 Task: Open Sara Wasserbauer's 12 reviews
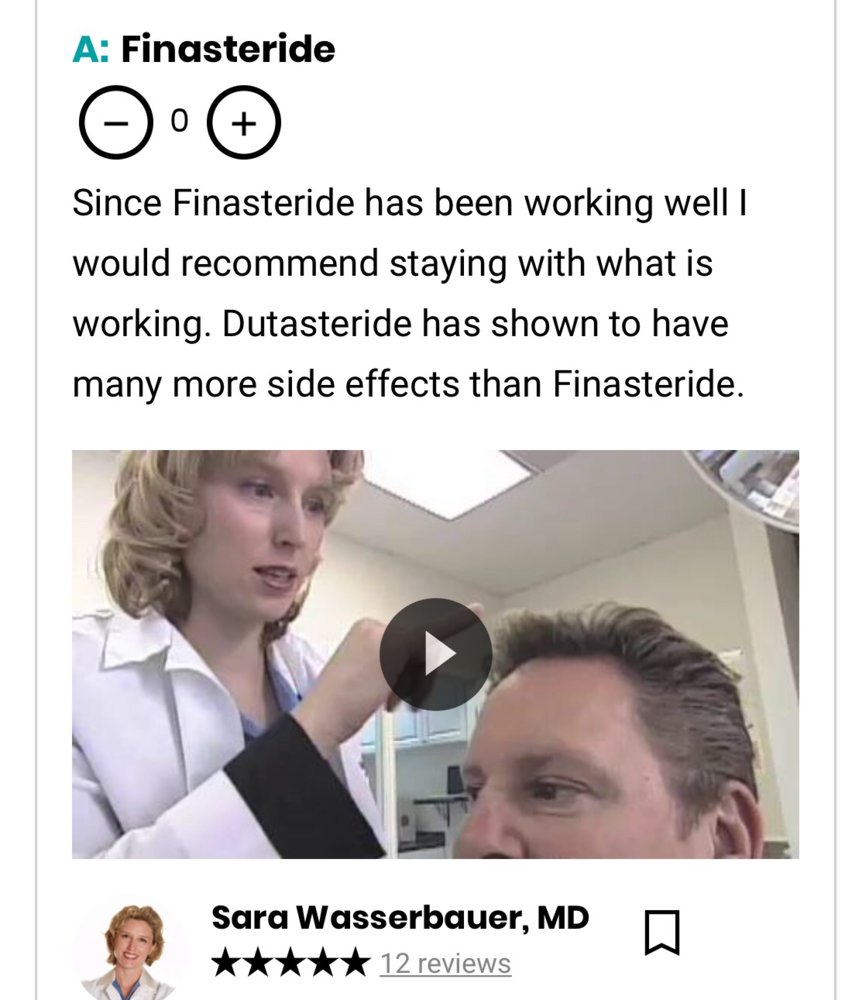[445, 964]
